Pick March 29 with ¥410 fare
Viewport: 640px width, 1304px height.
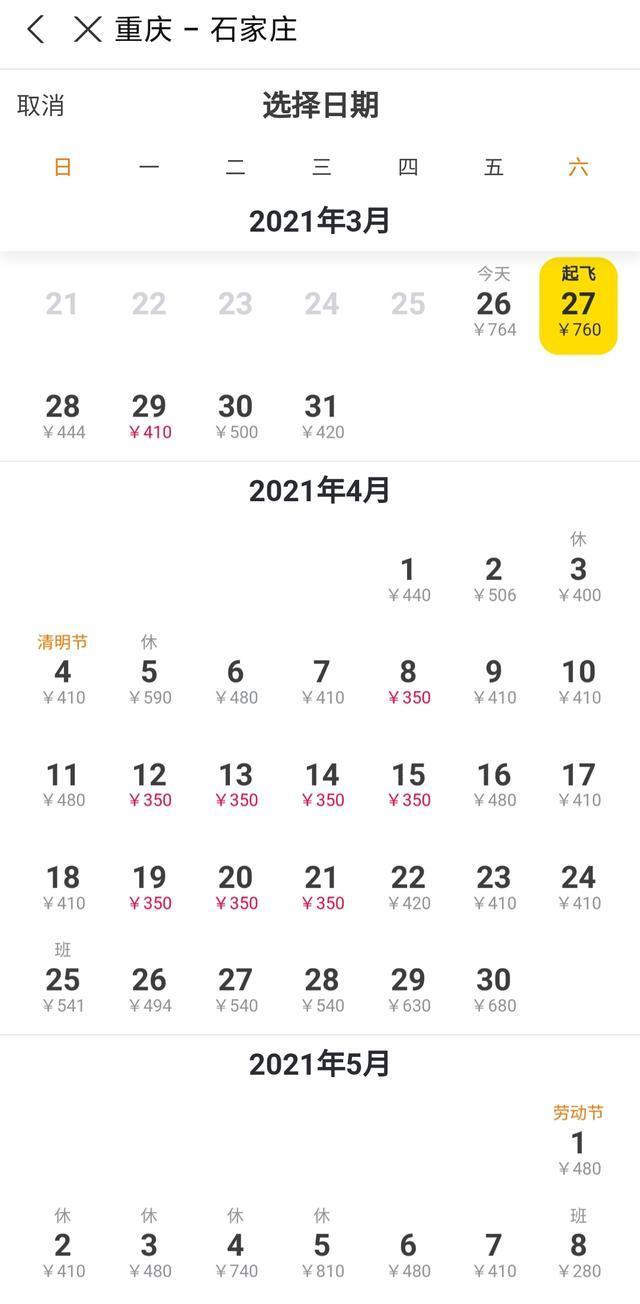[149, 416]
